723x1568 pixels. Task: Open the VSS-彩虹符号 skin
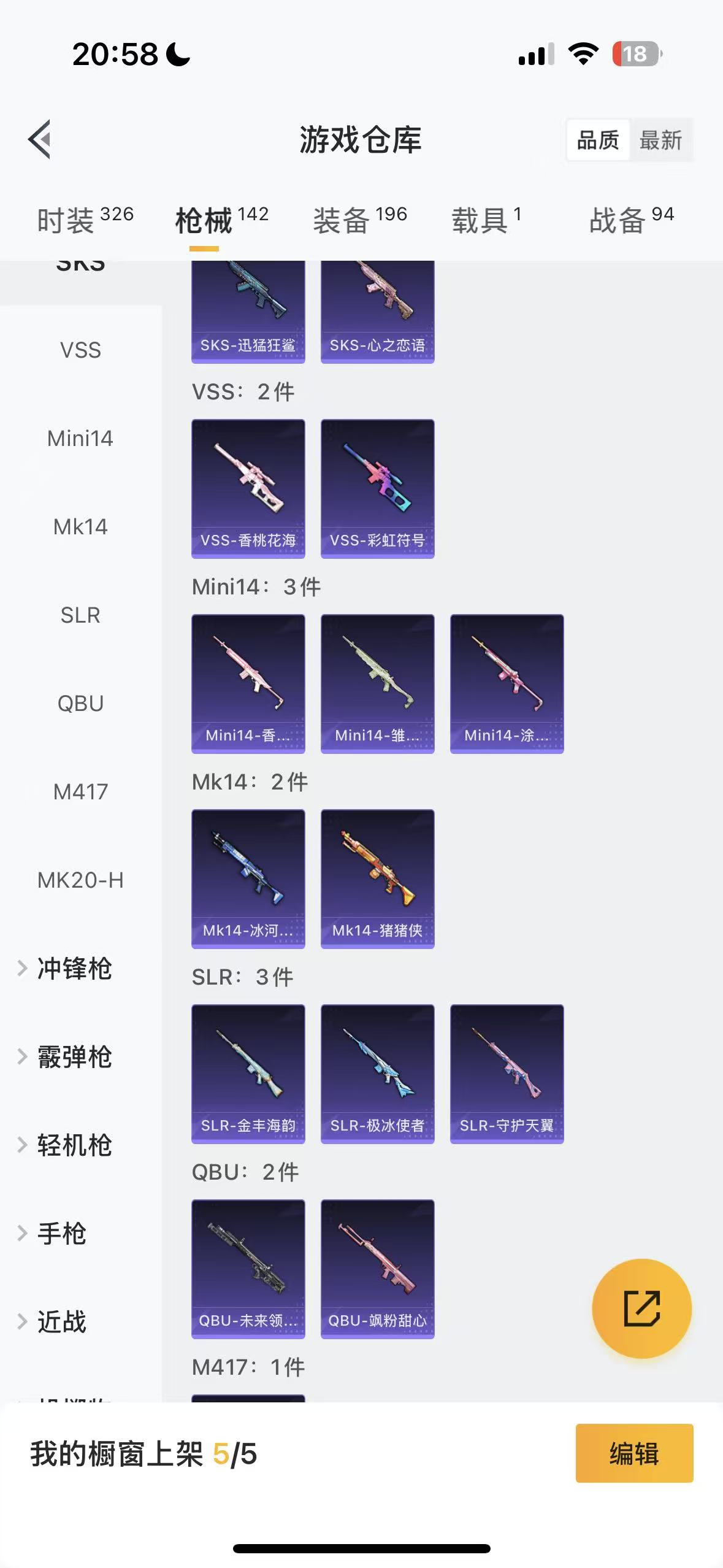pos(377,488)
